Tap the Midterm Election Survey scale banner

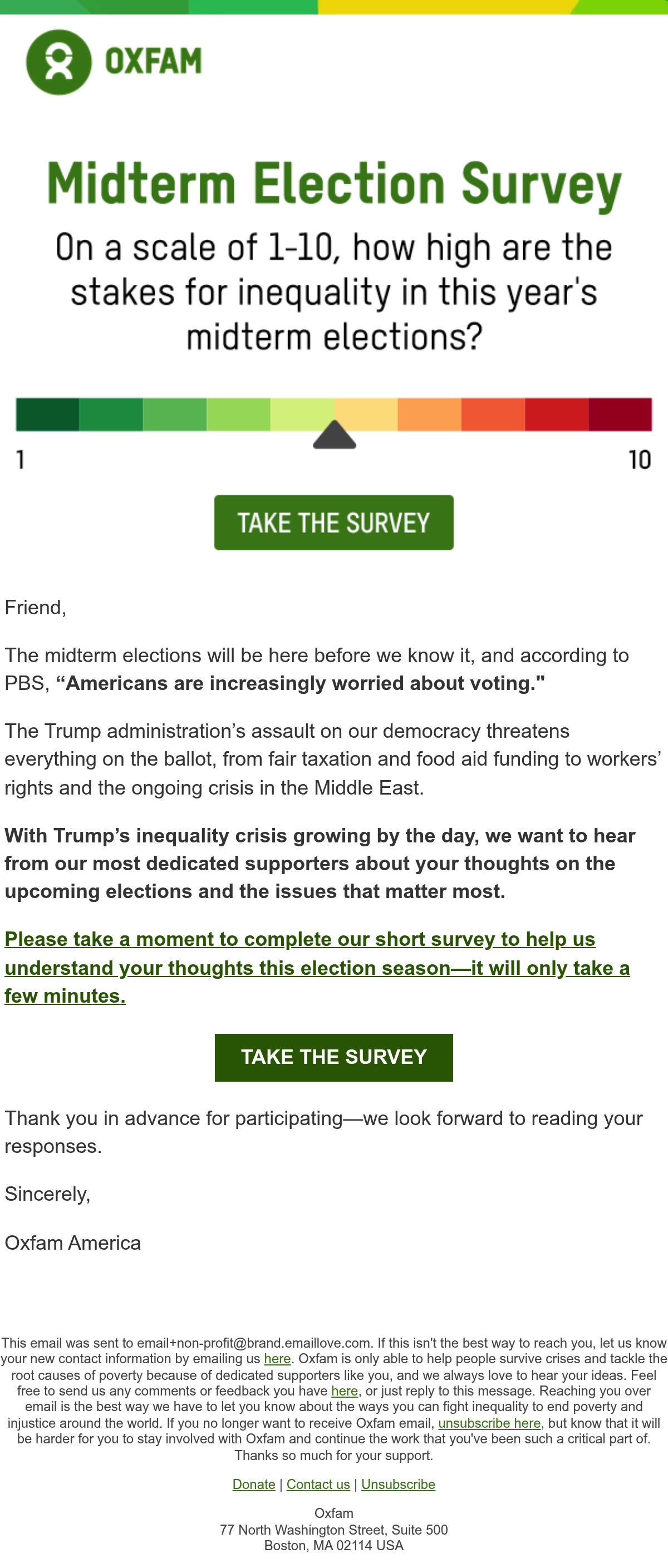333,317
